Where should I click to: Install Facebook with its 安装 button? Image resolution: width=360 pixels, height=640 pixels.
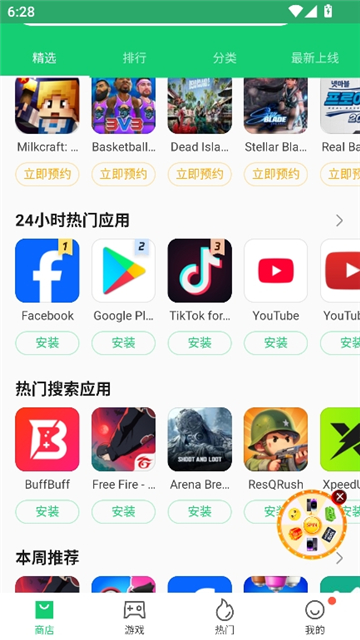[47, 343]
